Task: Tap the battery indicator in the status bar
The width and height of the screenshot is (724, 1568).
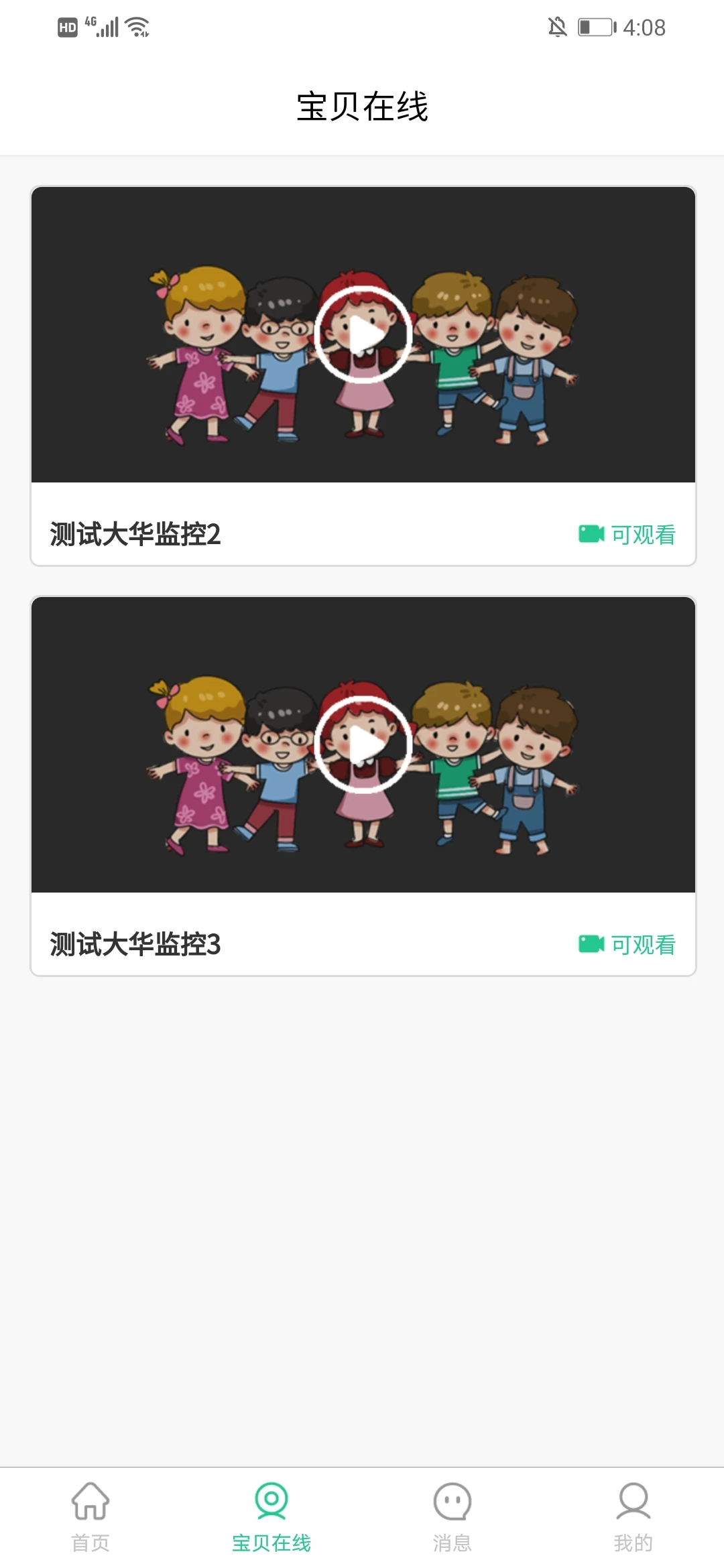Action: [595, 27]
